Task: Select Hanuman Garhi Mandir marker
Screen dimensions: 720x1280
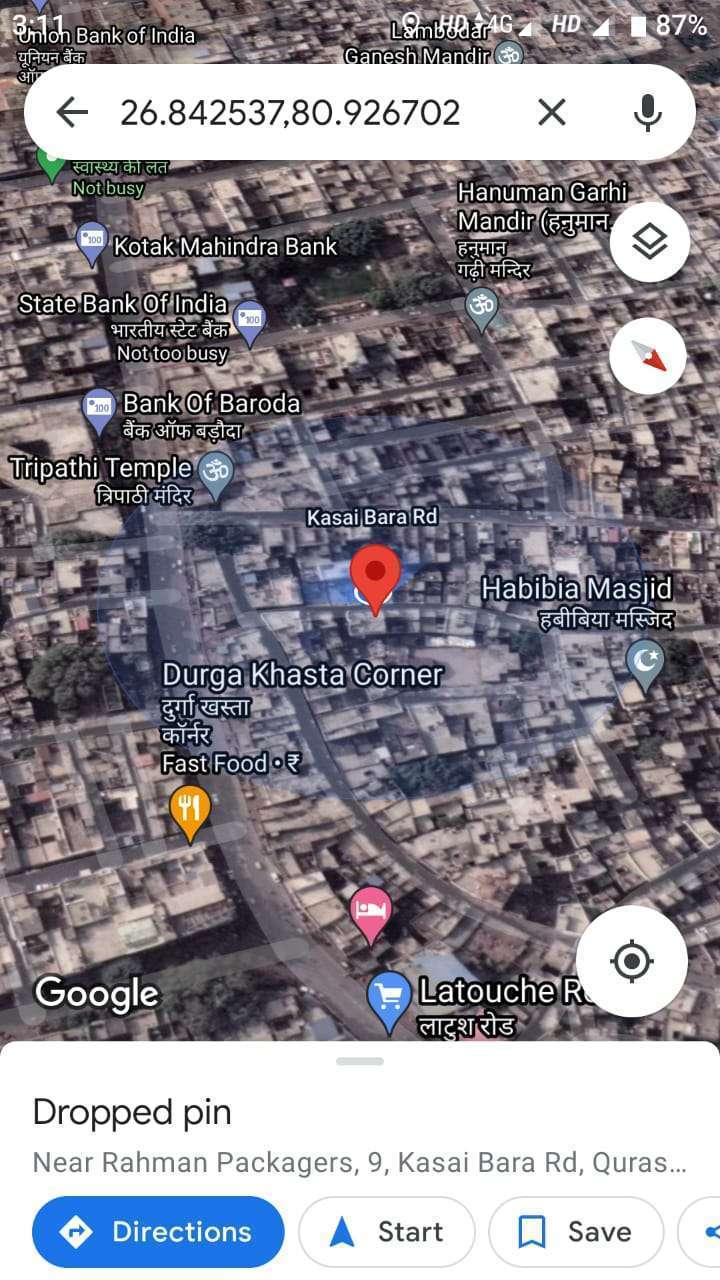Action: [x=483, y=308]
